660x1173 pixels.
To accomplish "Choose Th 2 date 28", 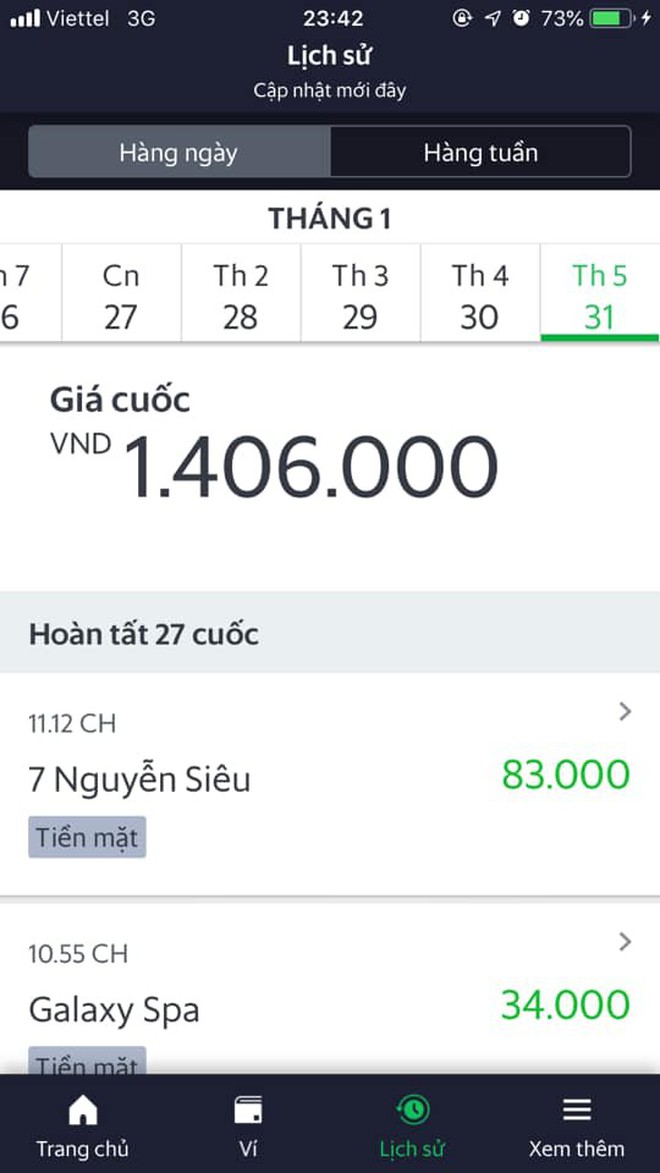I will tap(241, 296).
